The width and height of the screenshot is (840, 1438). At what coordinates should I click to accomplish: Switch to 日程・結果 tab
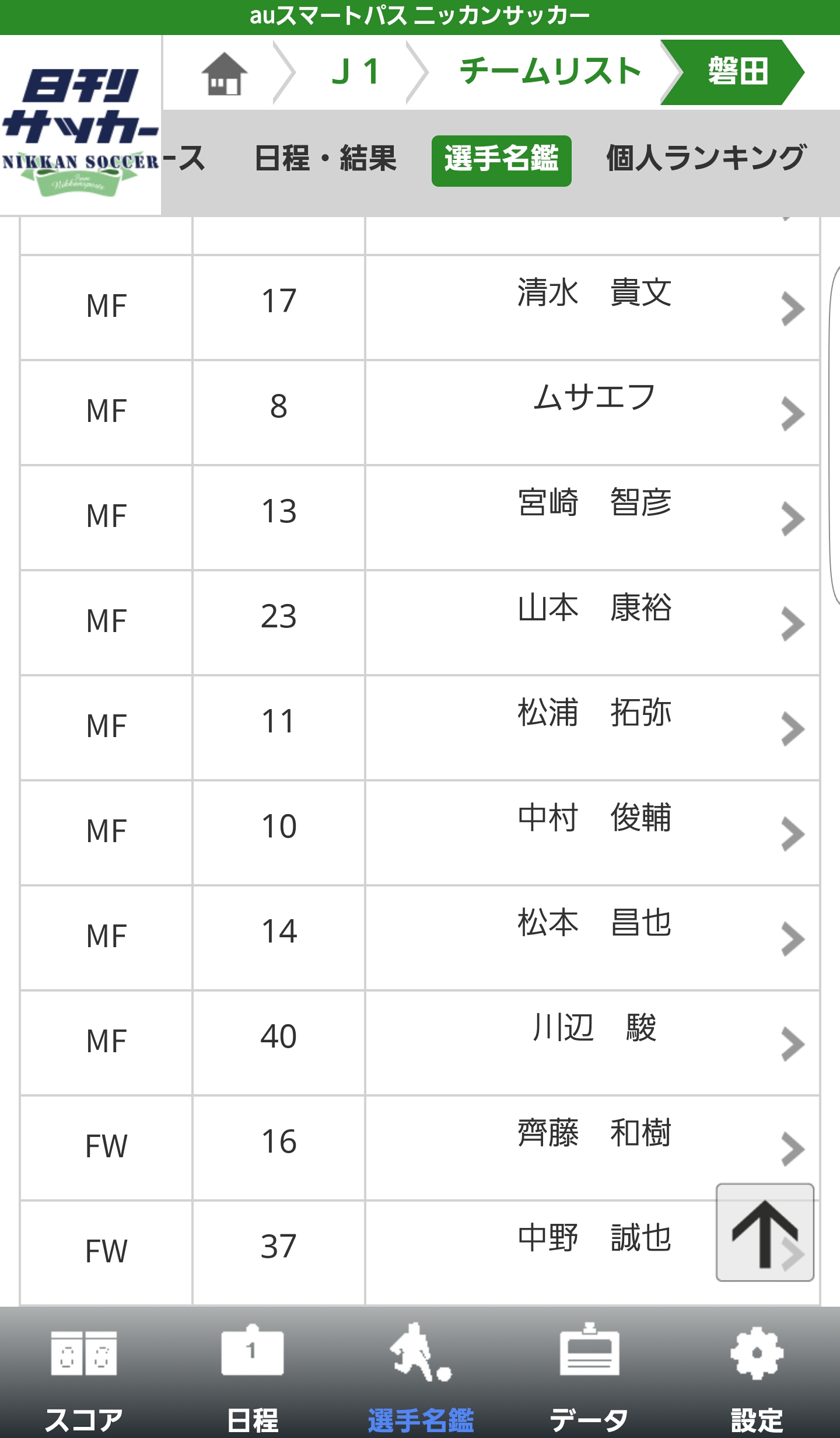tap(325, 159)
